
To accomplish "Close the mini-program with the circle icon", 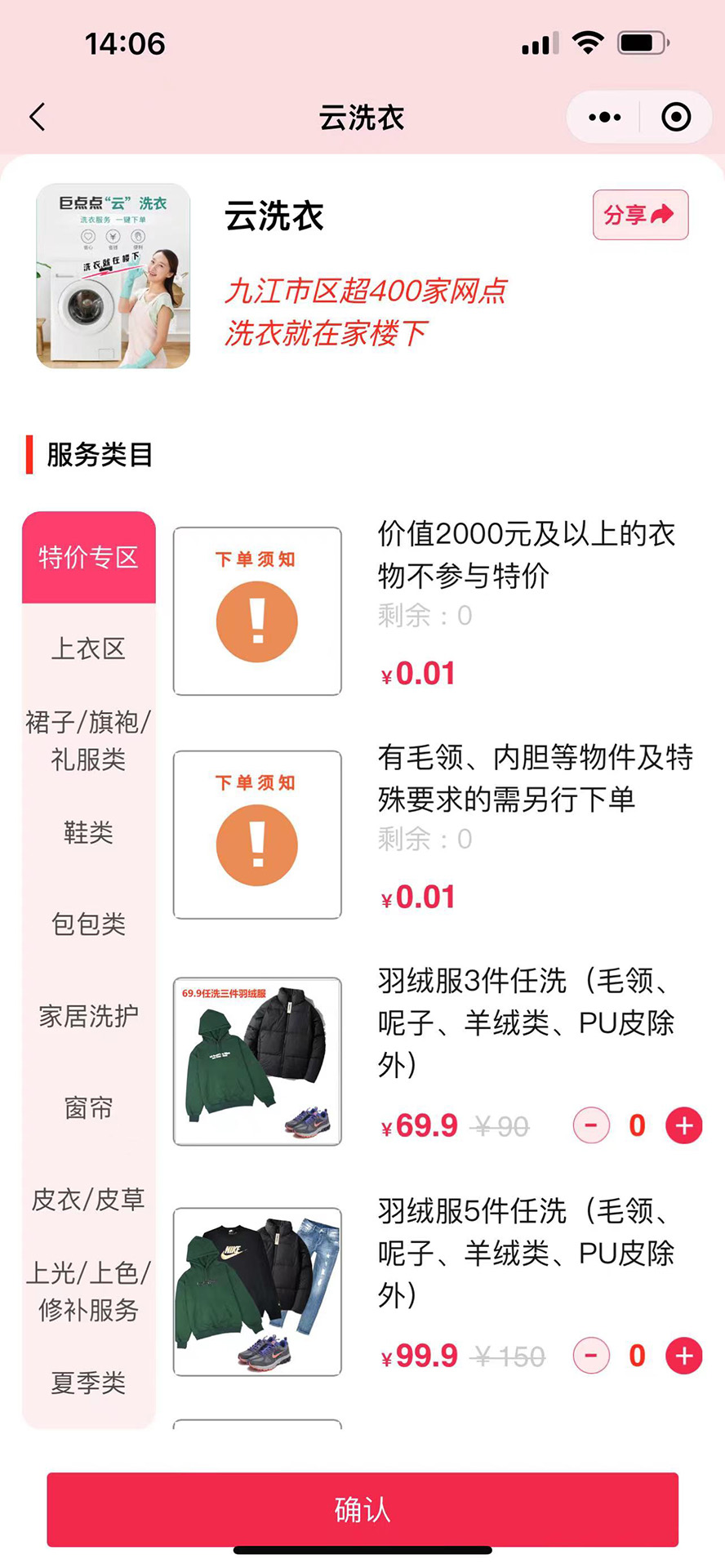I will [676, 118].
